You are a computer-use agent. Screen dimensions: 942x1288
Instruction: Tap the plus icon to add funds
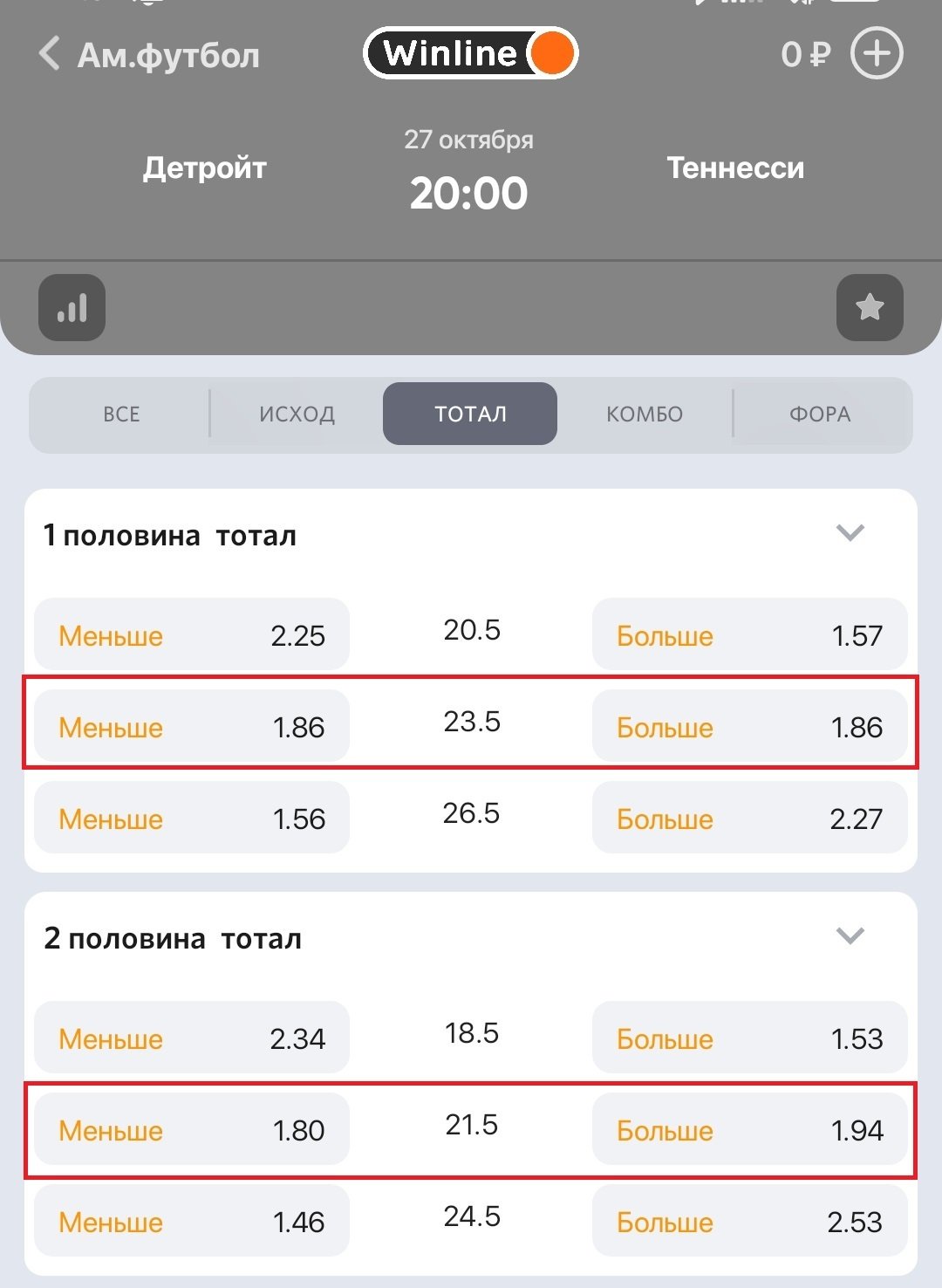click(x=876, y=54)
